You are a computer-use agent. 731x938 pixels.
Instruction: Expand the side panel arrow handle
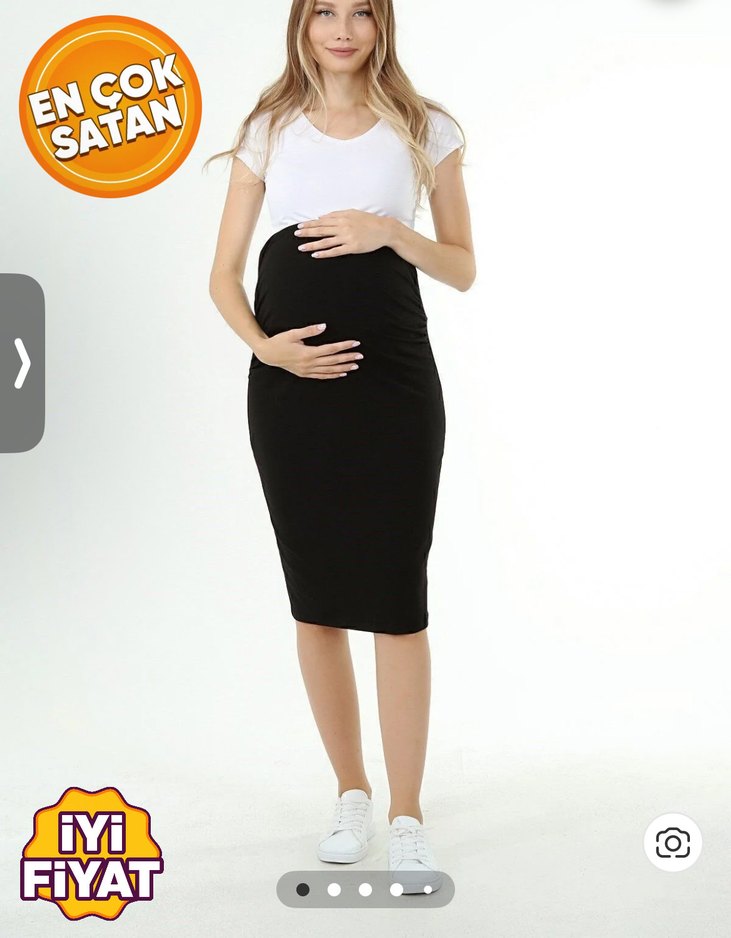point(22,363)
